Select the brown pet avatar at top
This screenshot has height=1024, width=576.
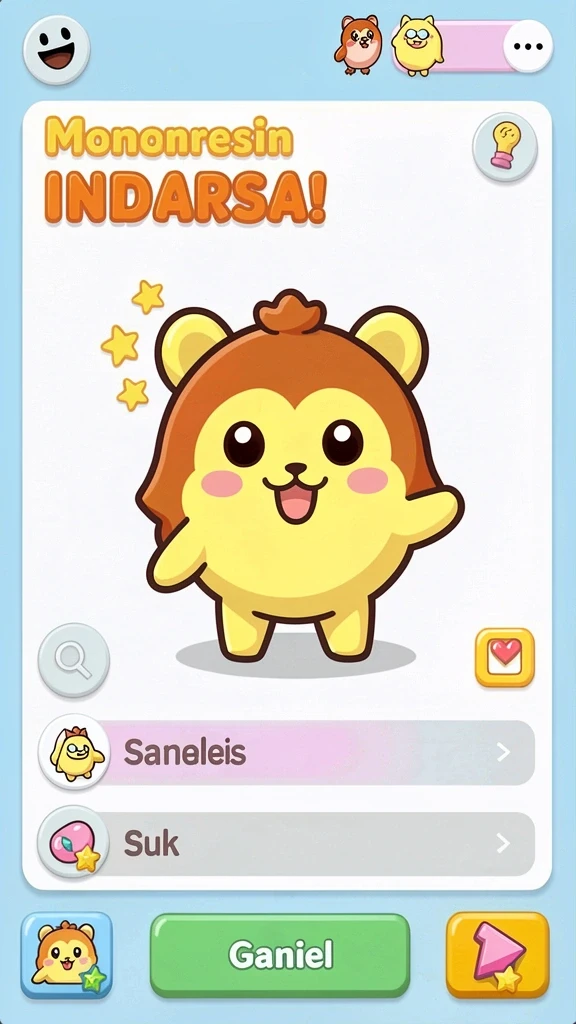click(x=359, y=44)
